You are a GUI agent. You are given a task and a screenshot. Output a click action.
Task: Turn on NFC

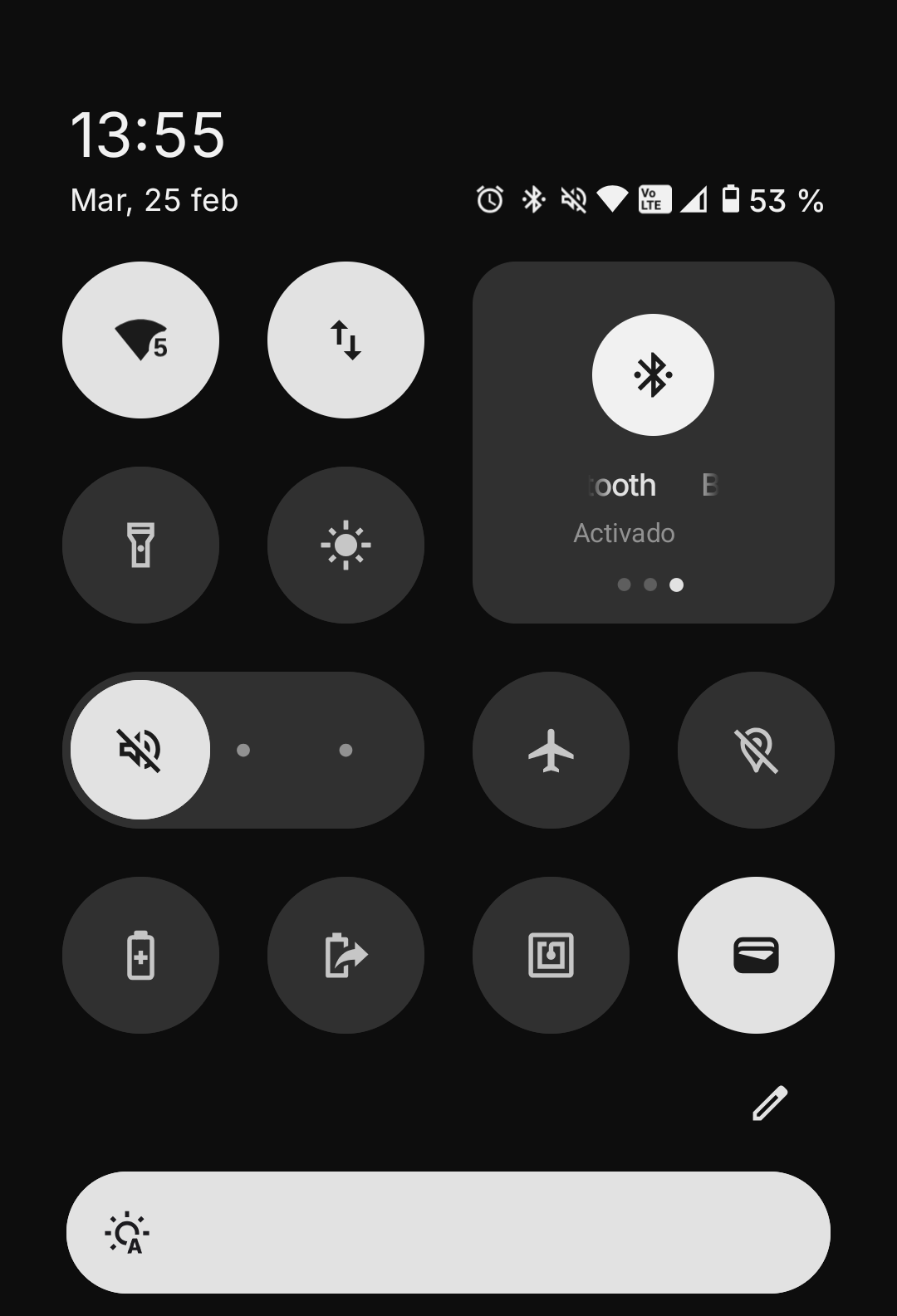(x=551, y=955)
